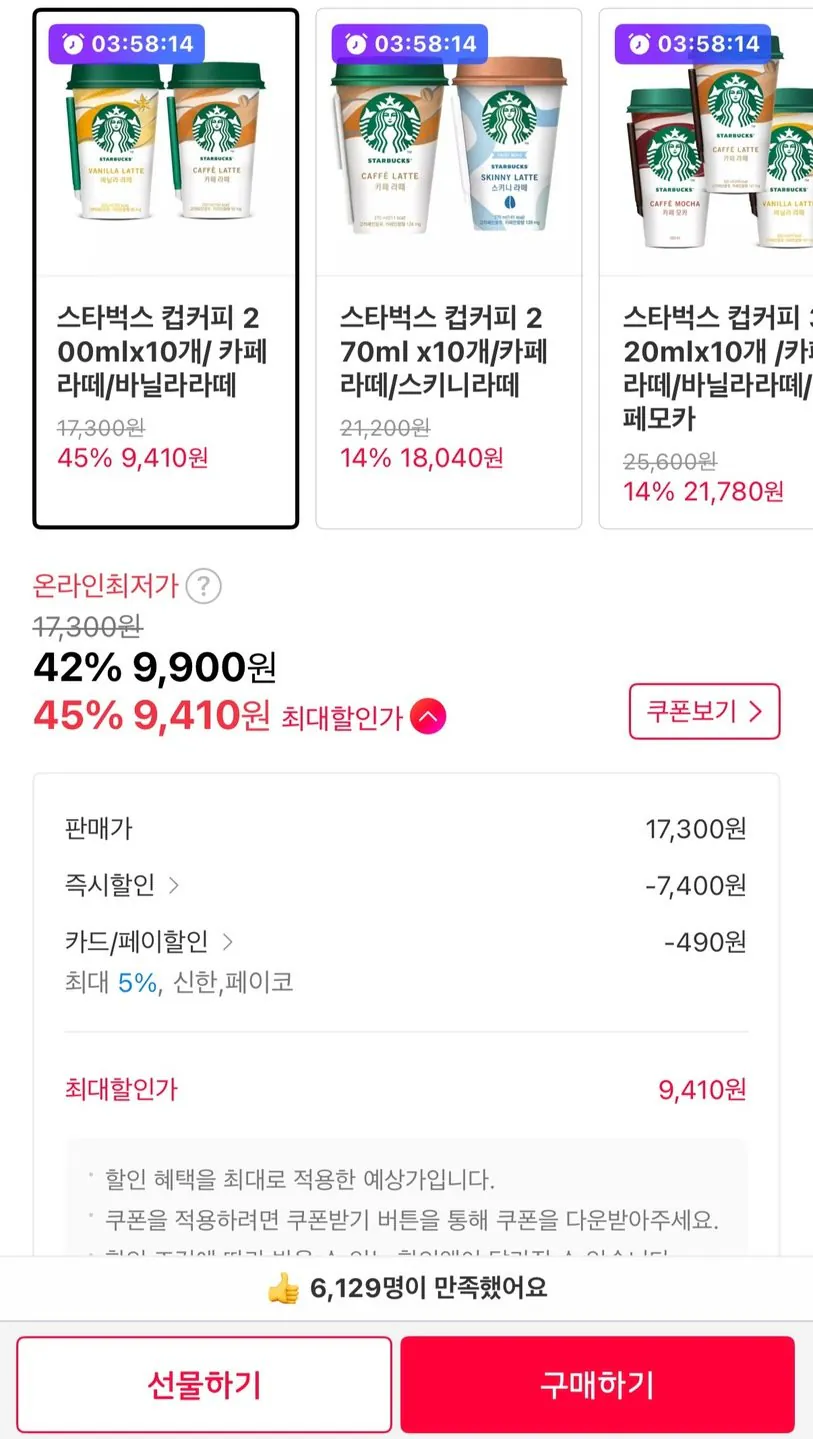This screenshot has width=813, height=1439.
Task: Tap the 구매하기 purchase button
Action: pos(598,1384)
